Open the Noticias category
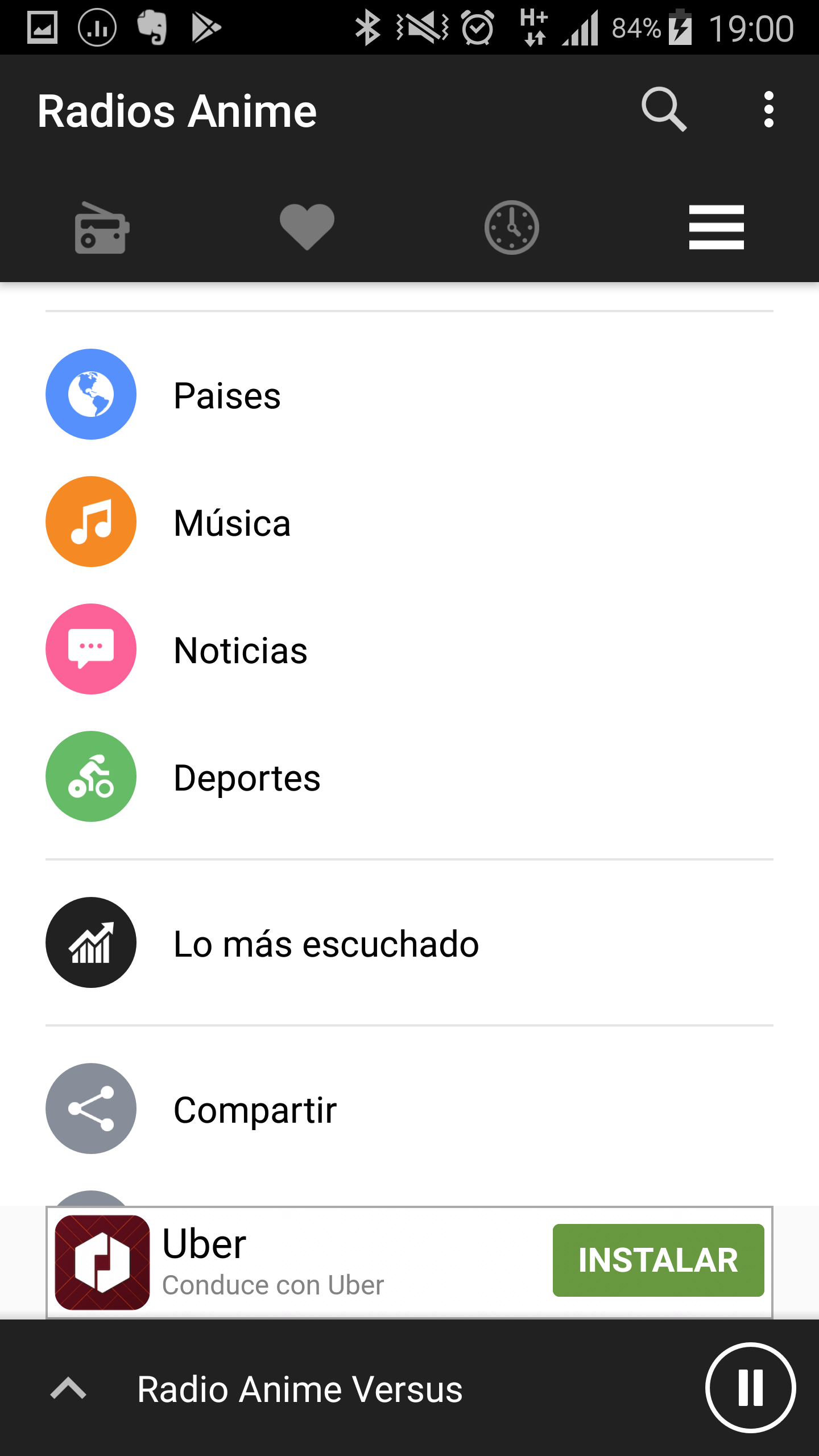Viewport: 819px width, 1456px height. click(240, 650)
